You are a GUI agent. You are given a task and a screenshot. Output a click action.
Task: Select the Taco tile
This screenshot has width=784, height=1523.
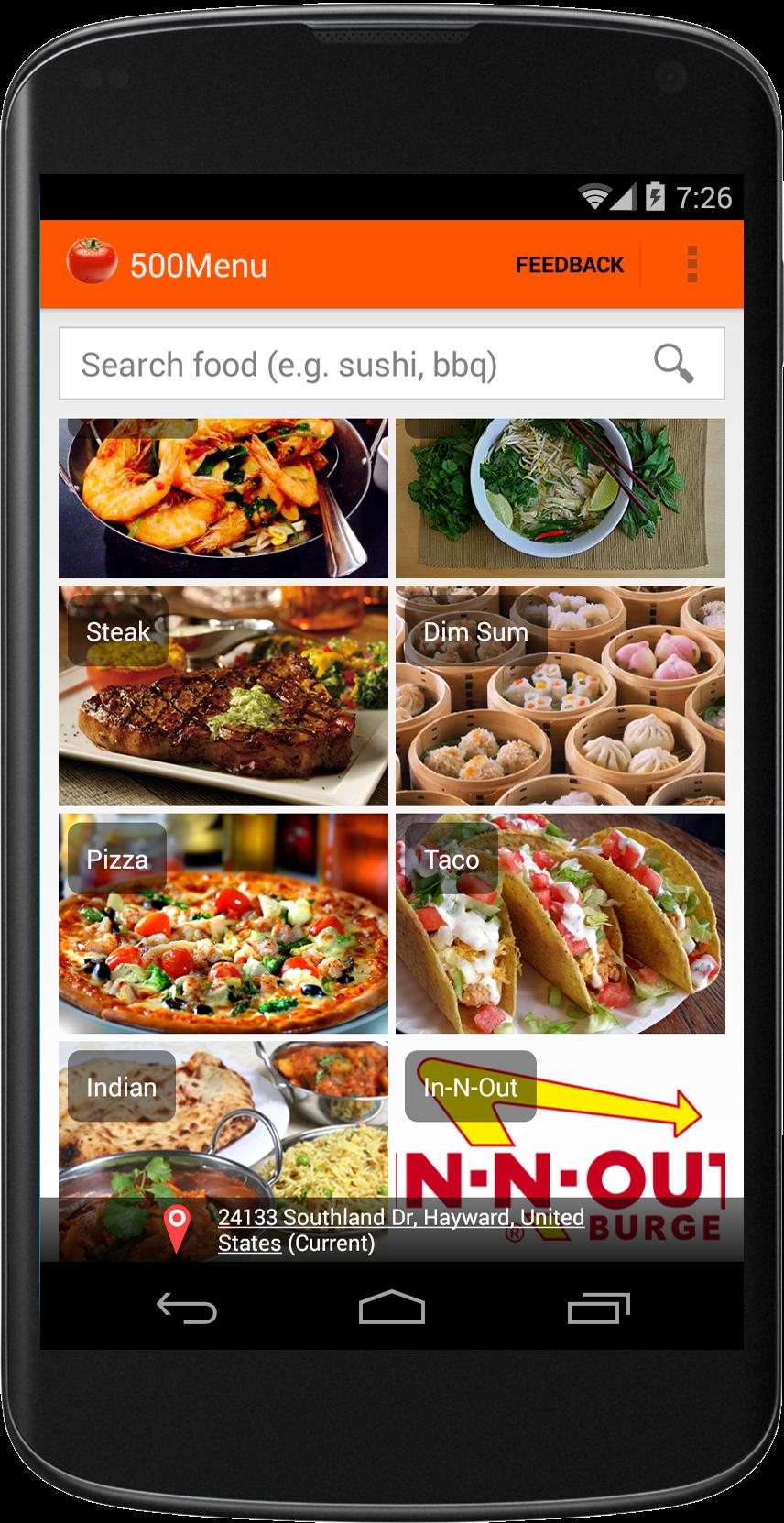(x=560, y=924)
